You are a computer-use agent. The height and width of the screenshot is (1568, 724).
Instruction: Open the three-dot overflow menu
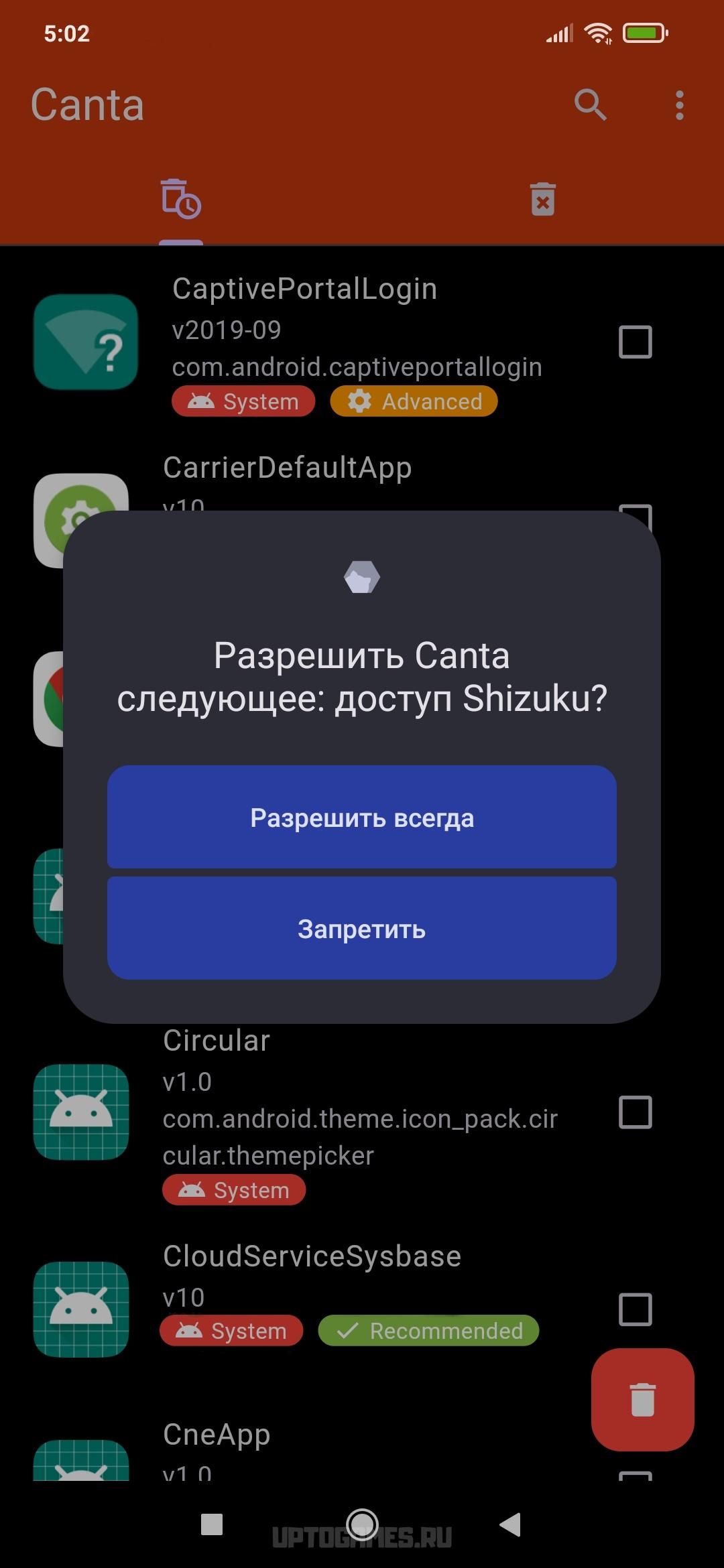[x=680, y=105]
